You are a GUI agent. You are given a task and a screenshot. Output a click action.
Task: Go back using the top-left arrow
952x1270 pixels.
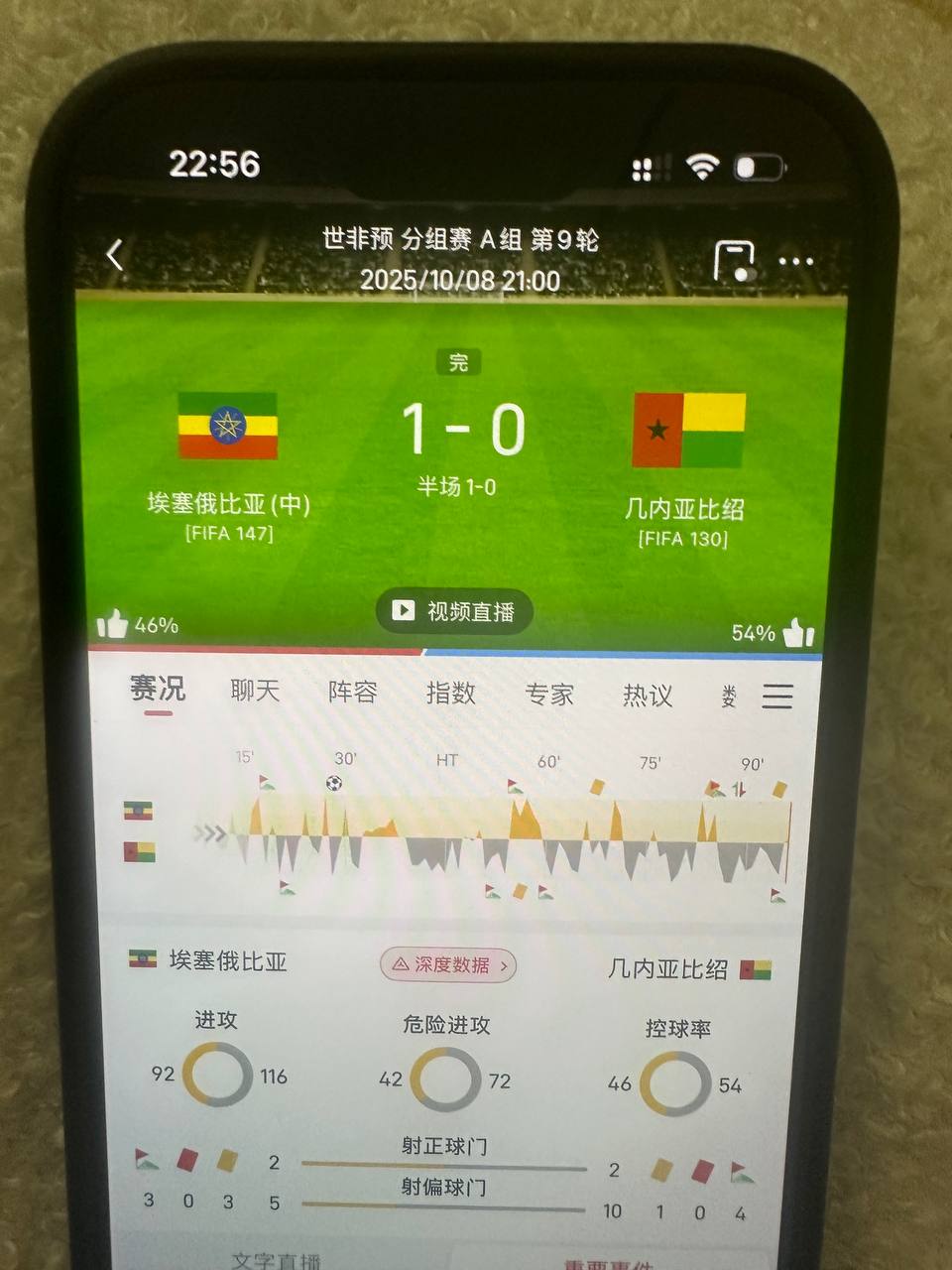click(115, 255)
